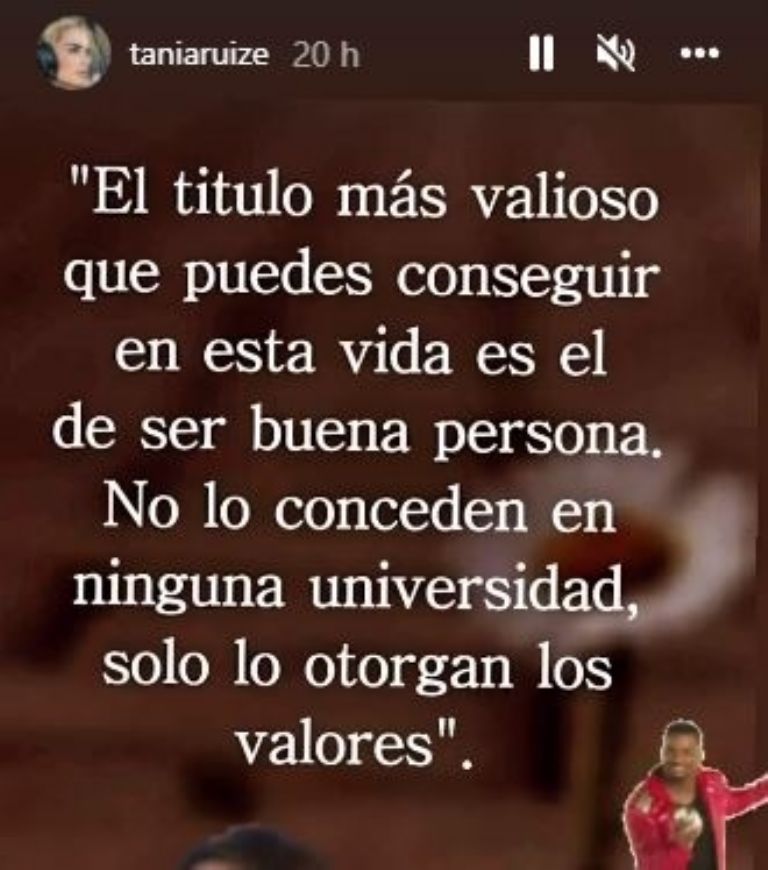Pause the story playback
Viewport: 768px width, 870px height.
click(x=540, y=55)
